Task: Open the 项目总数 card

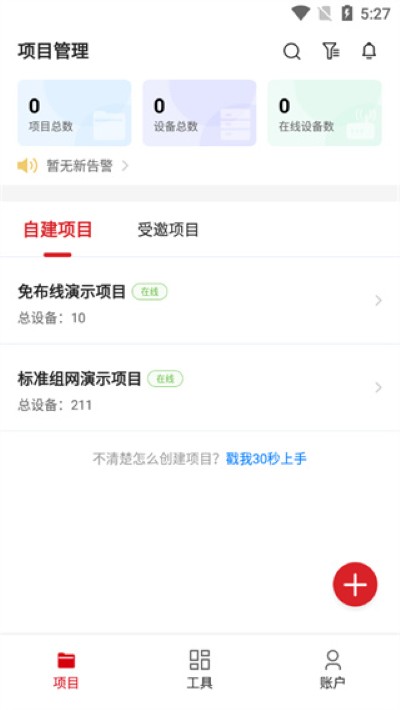Action: pos(74,113)
